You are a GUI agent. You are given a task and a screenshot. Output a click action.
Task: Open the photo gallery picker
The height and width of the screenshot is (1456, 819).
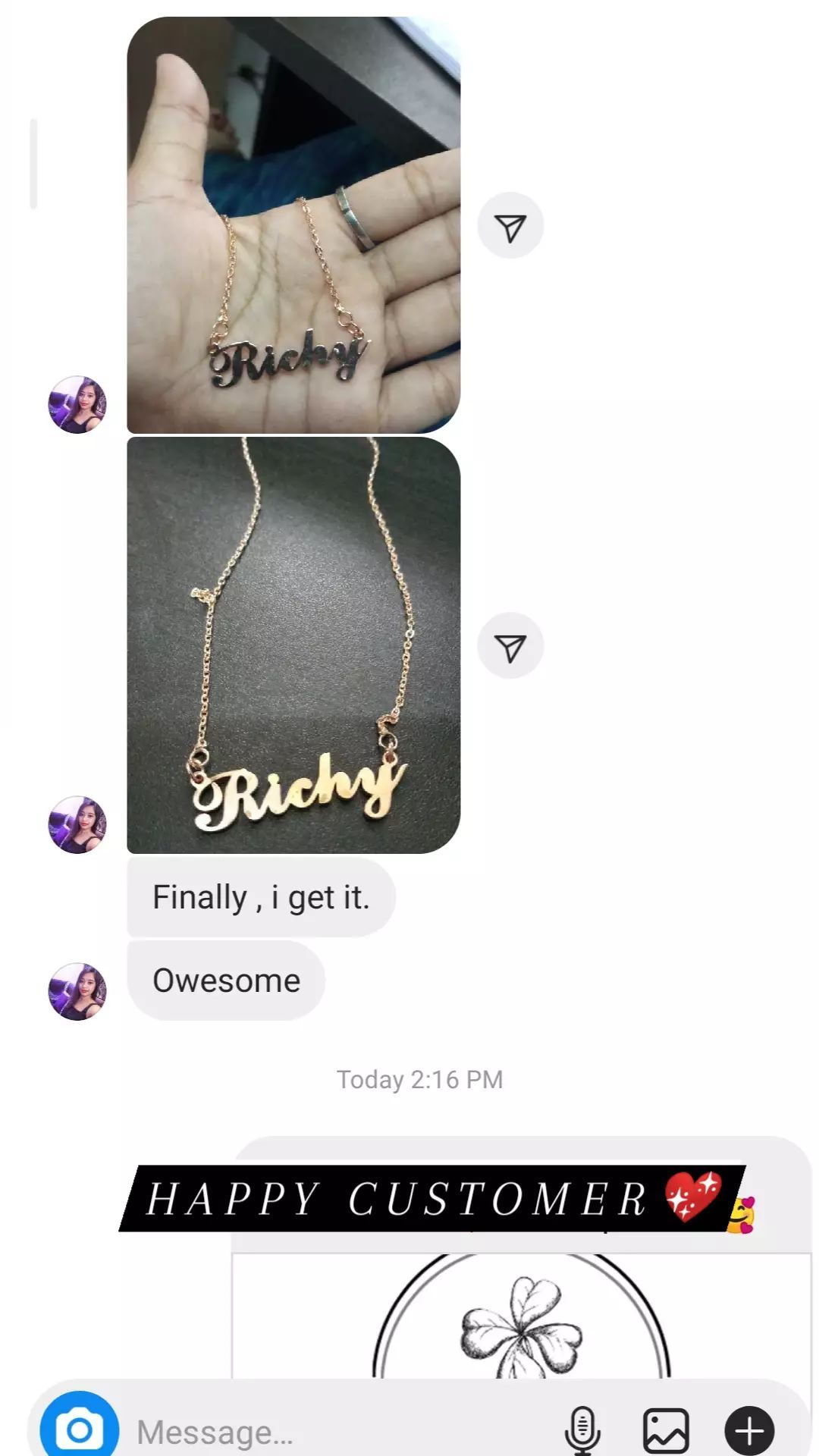pyautogui.click(x=666, y=1430)
